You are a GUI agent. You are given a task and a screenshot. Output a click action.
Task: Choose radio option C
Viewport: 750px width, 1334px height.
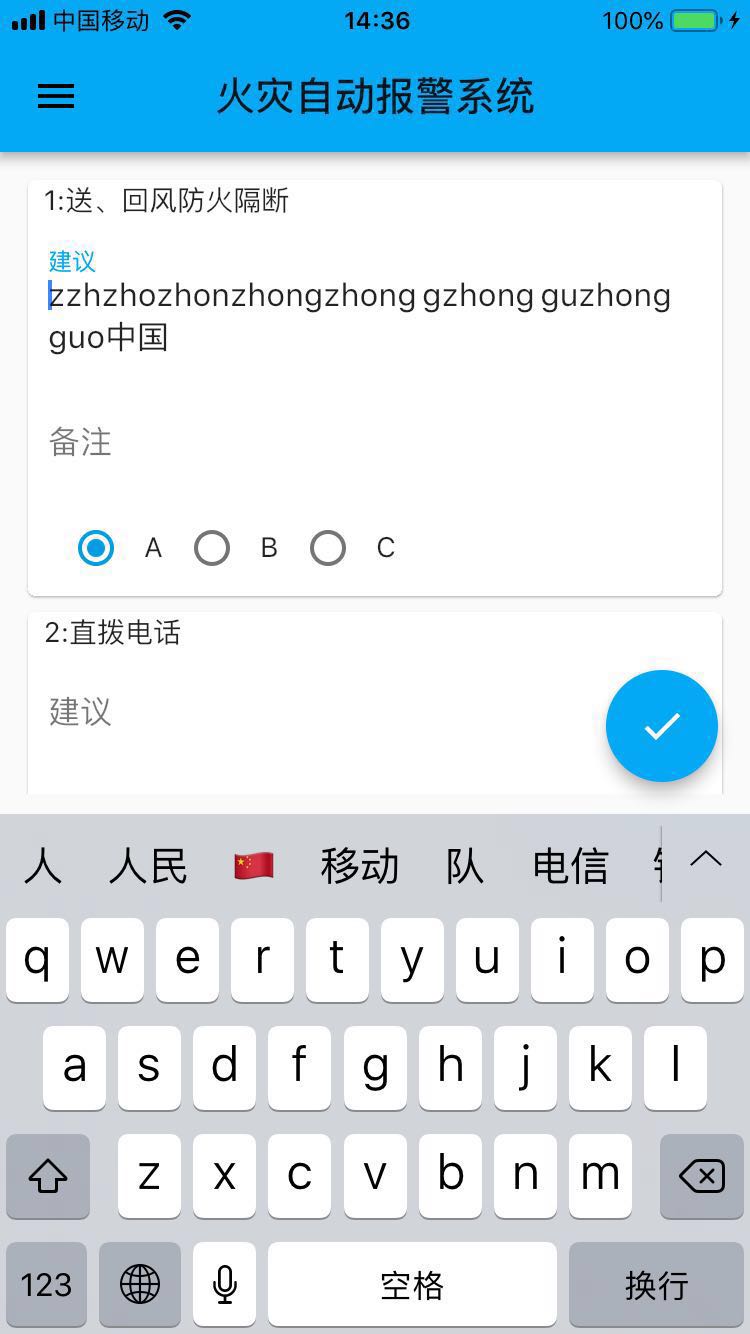click(328, 548)
